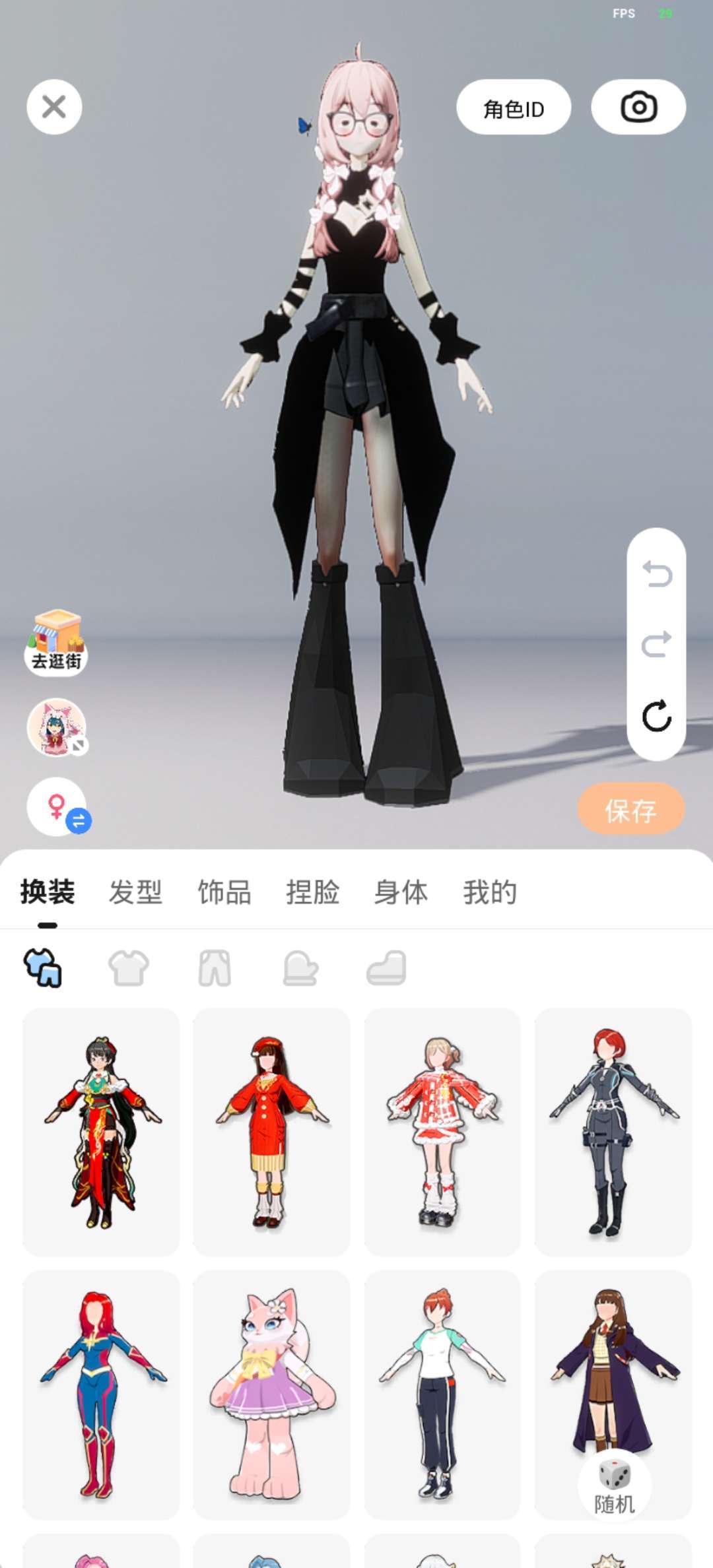Choose the pink cat outfit
Viewport: 713px width, 1568px height.
click(271, 1394)
